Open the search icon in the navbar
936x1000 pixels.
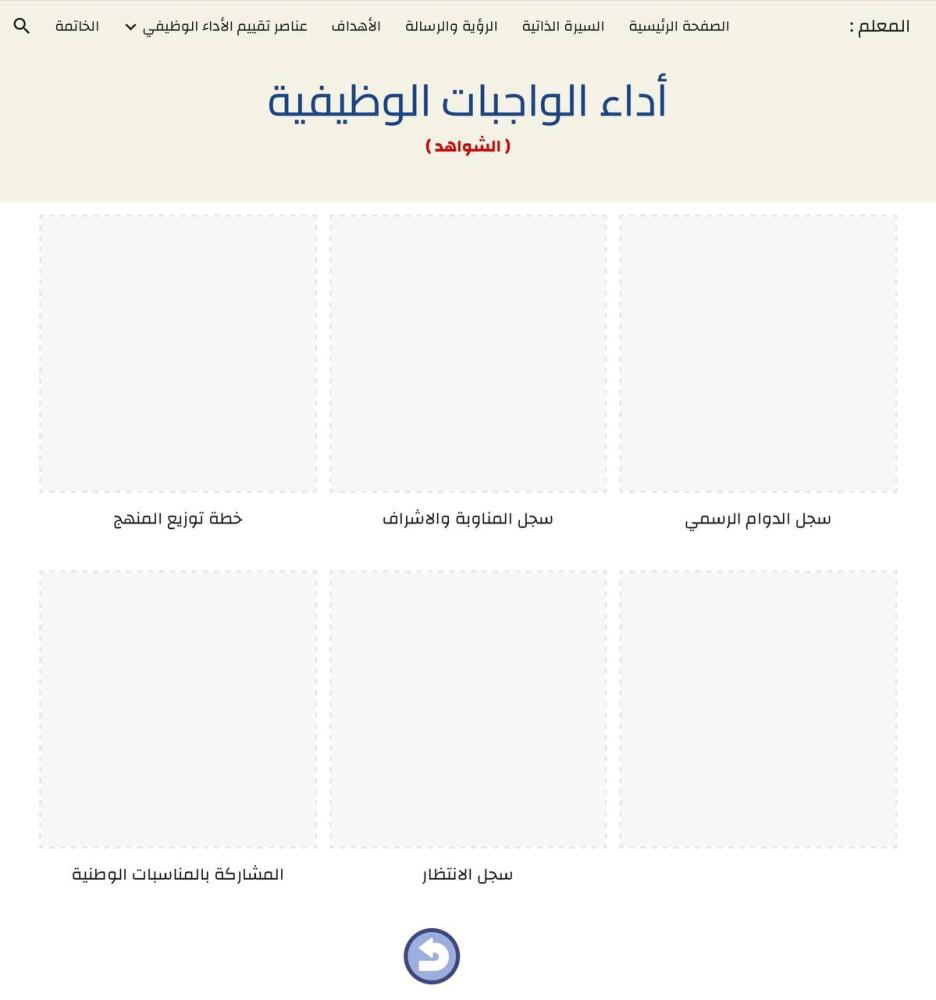[21, 26]
